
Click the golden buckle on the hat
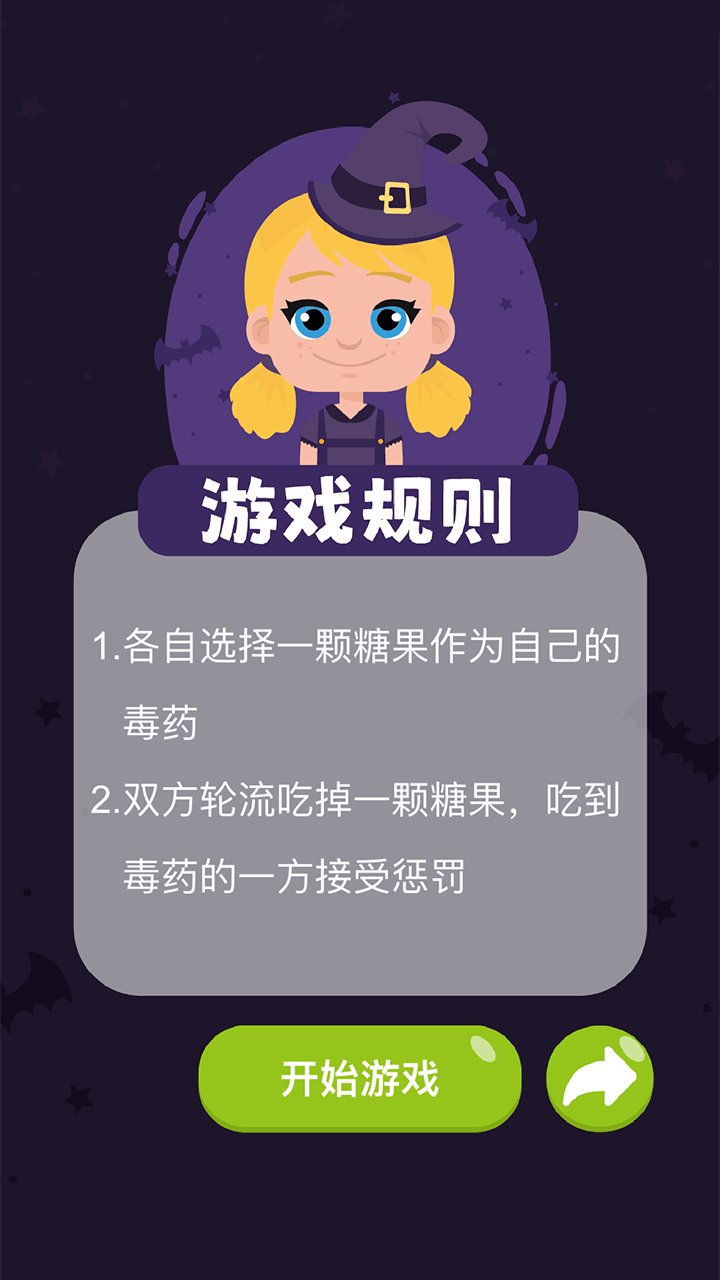pyautogui.click(x=396, y=198)
